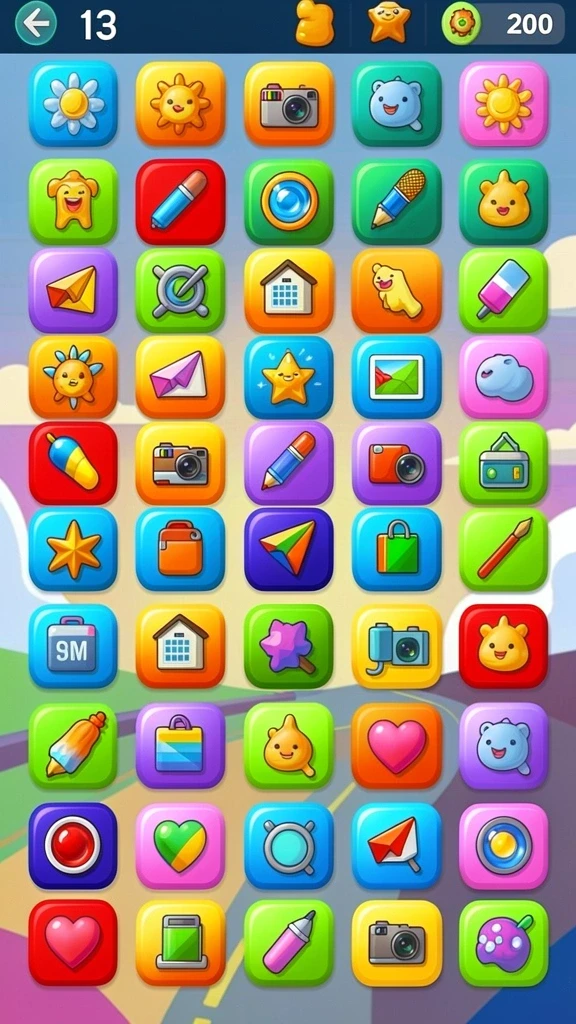Tap the smiling star tile
The height and width of the screenshot is (1024, 576).
click(x=289, y=377)
